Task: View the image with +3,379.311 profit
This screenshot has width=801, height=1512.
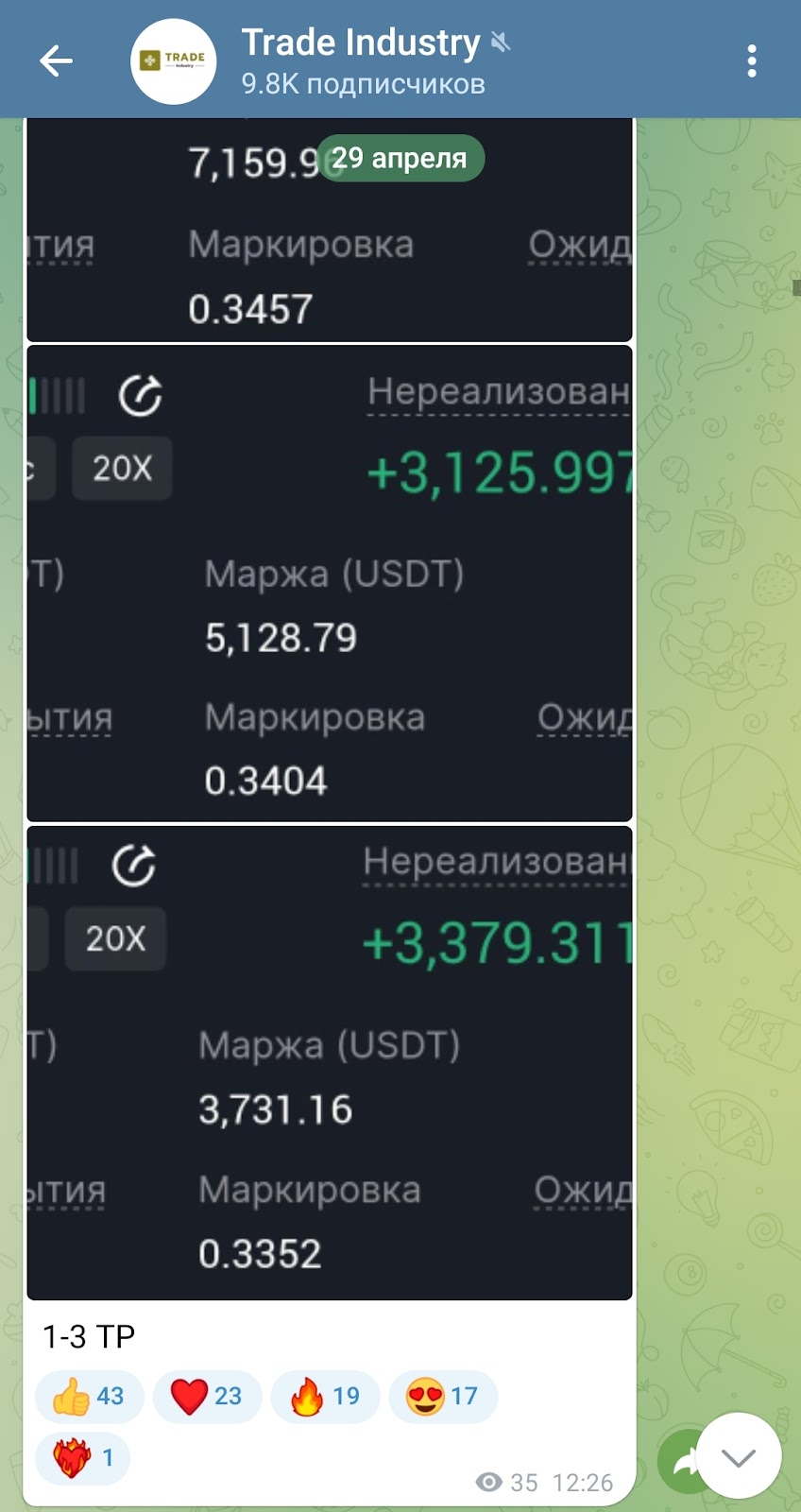Action: 329,1062
